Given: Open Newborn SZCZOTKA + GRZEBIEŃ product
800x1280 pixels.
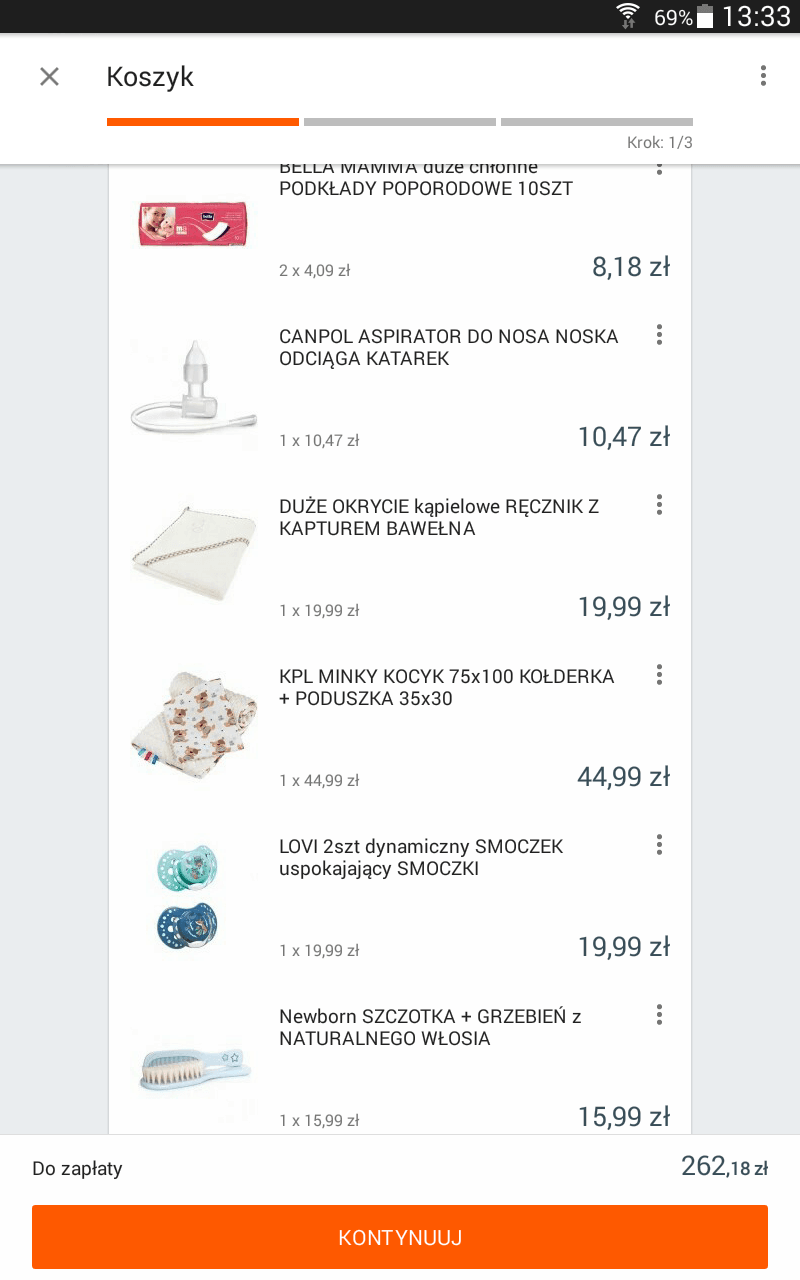Looking at the screenshot, I should (430, 1027).
